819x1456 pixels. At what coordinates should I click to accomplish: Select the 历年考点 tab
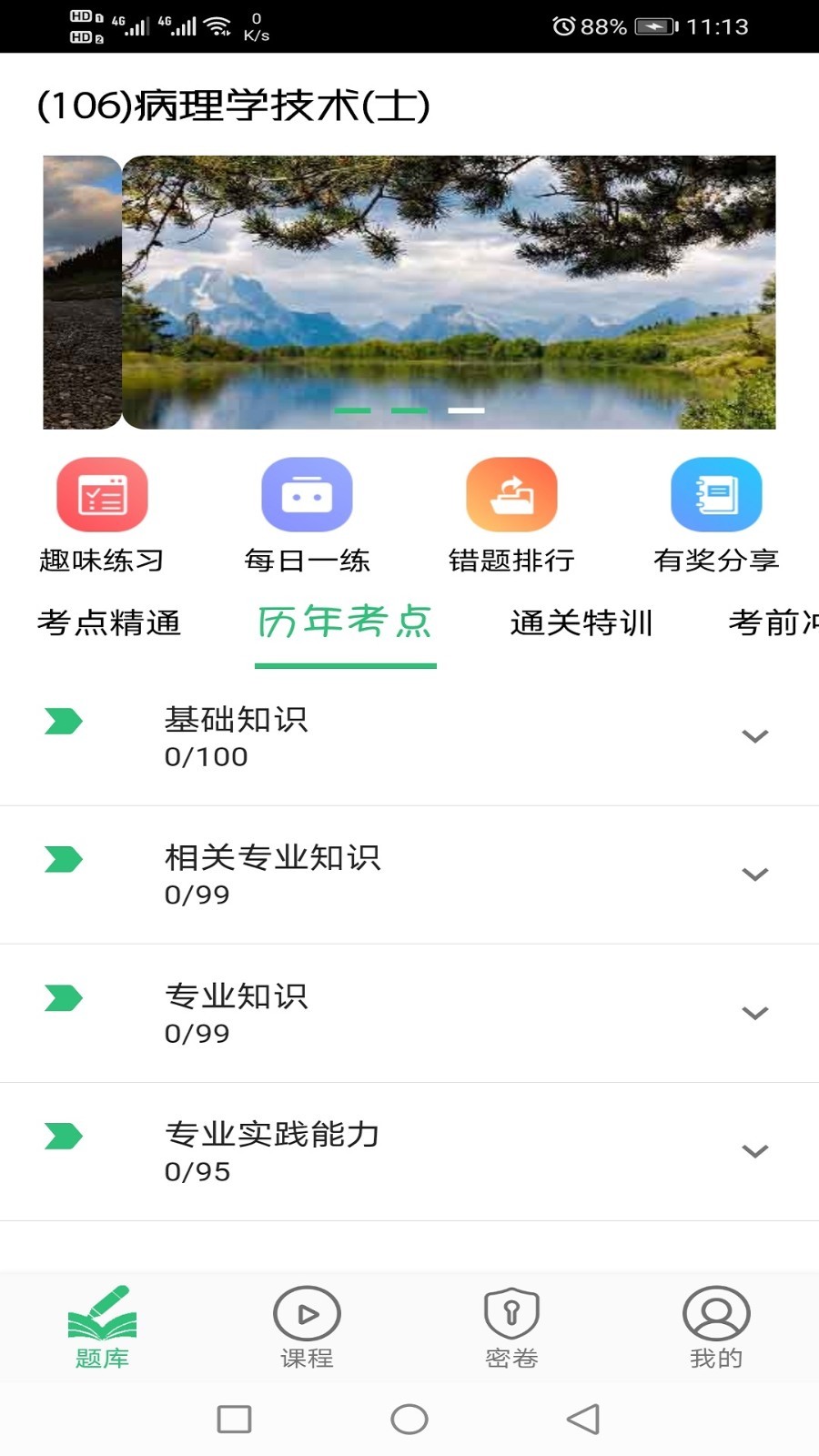346,623
